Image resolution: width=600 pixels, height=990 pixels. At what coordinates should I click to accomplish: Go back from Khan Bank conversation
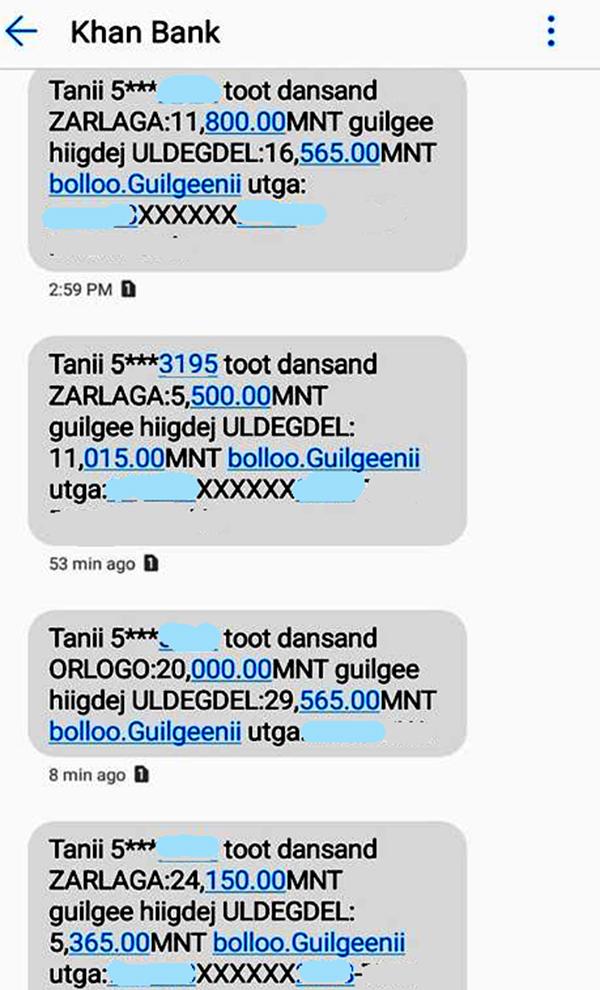(x=22, y=32)
